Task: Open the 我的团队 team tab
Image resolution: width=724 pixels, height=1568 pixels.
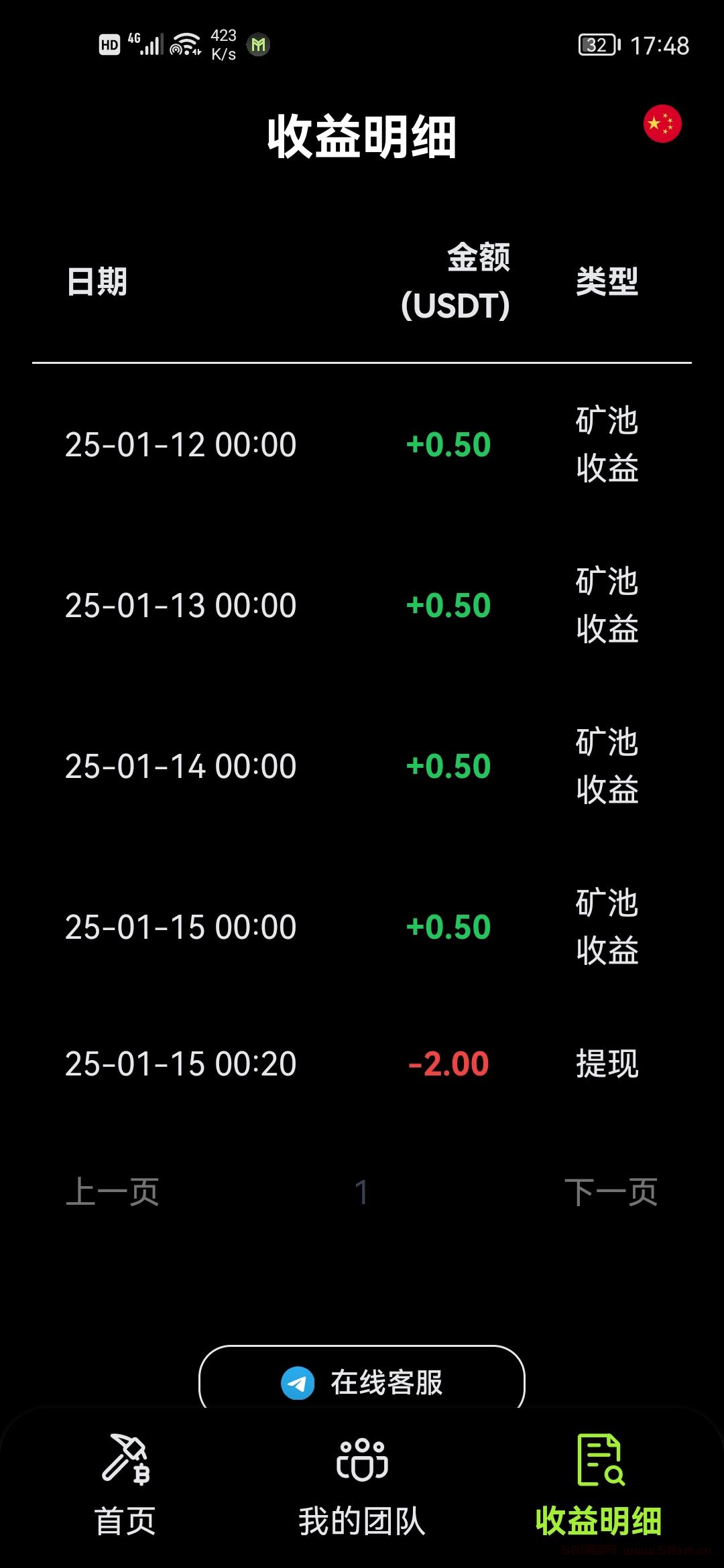Action: (x=362, y=1484)
